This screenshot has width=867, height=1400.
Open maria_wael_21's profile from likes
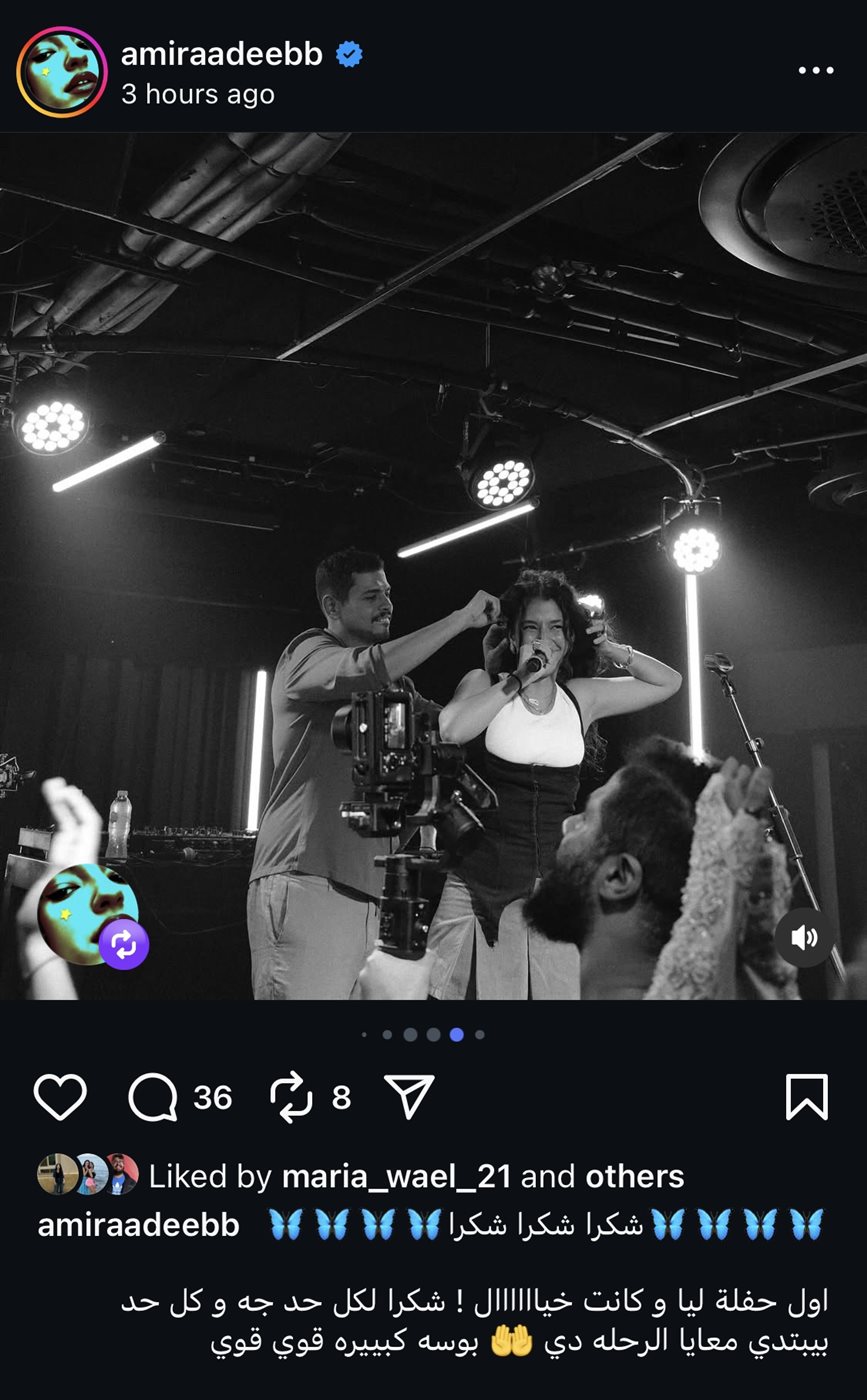point(396,1176)
